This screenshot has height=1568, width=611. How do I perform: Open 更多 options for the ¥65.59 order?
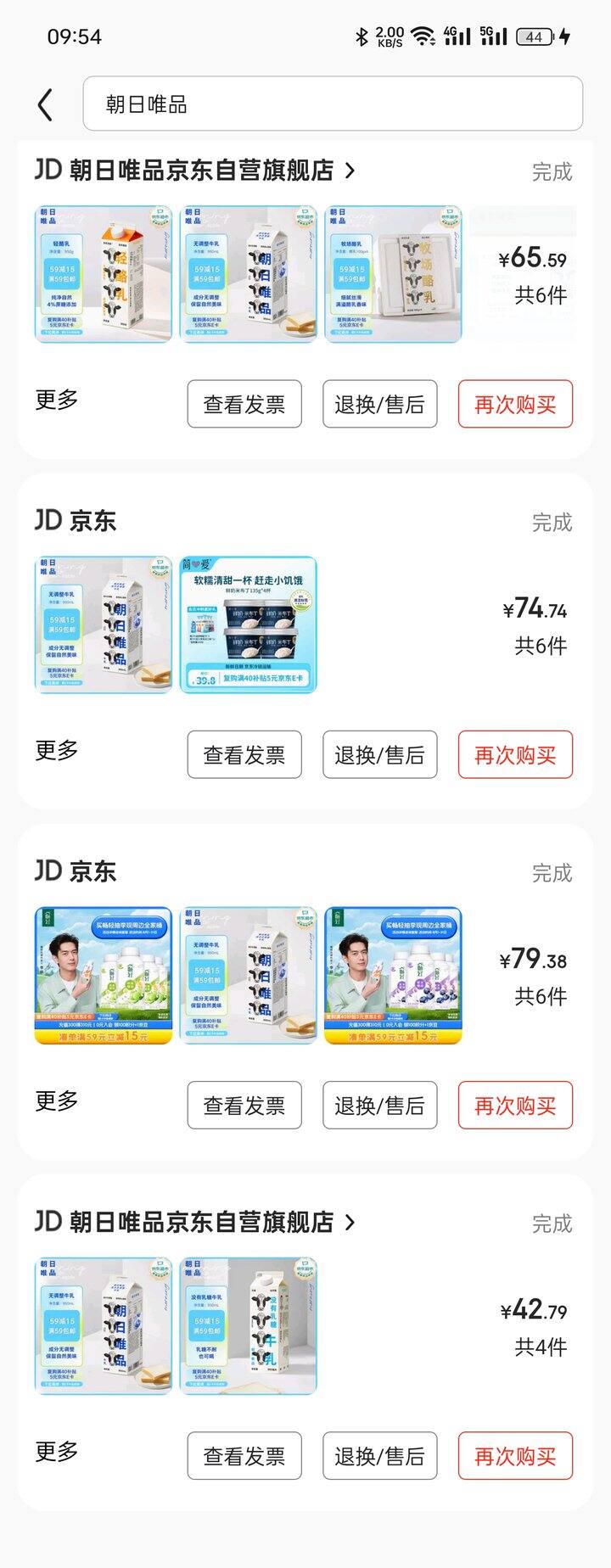click(x=57, y=400)
